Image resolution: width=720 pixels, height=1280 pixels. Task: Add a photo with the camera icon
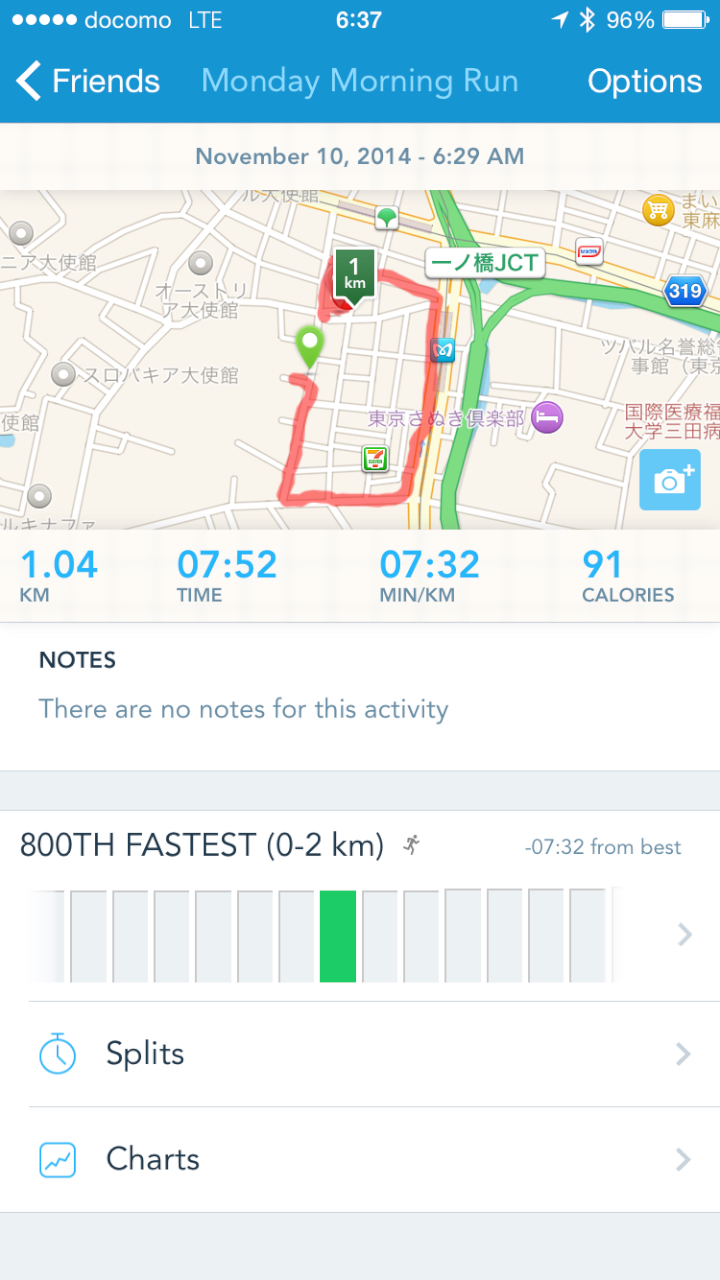click(x=669, y=480)
